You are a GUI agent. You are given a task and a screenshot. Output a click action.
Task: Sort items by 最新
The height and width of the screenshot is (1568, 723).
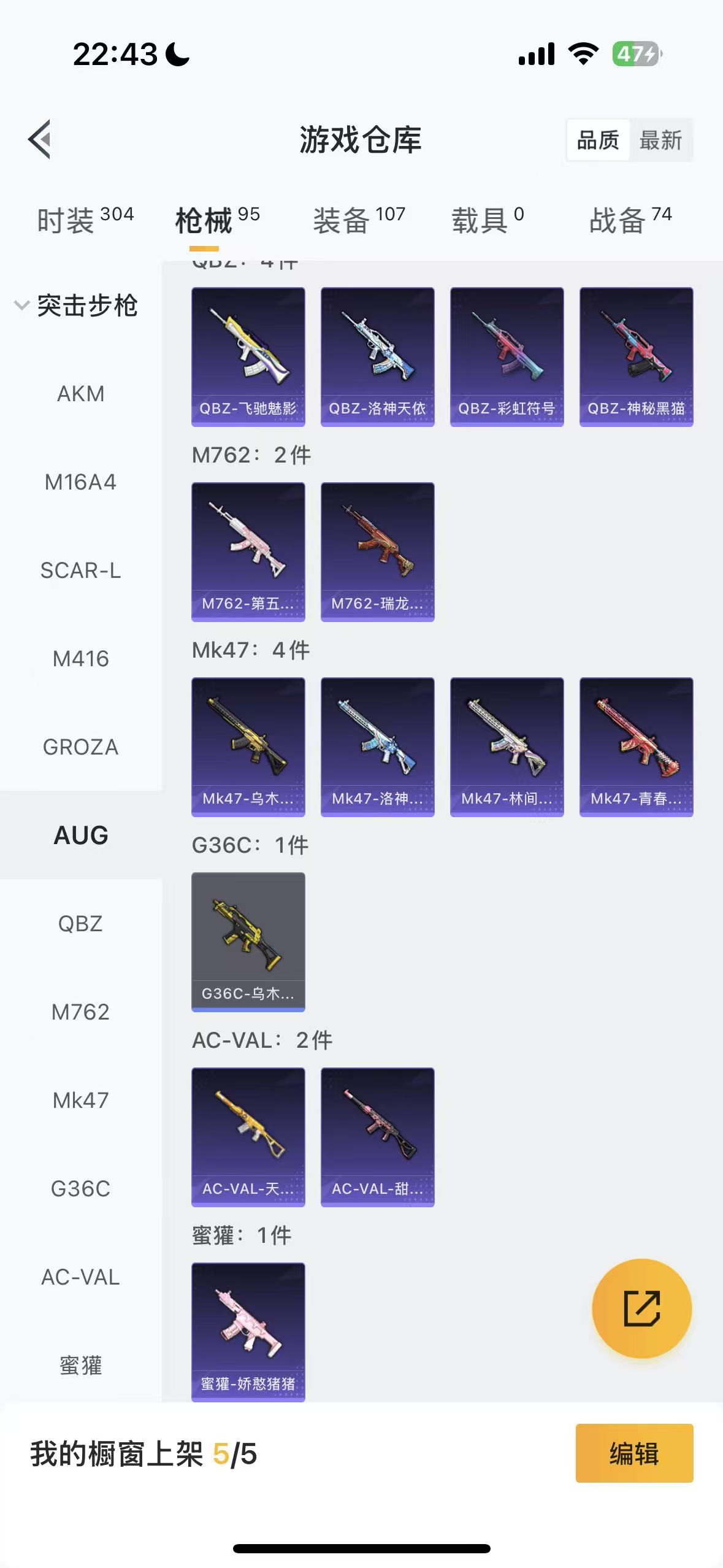[660, 140]
